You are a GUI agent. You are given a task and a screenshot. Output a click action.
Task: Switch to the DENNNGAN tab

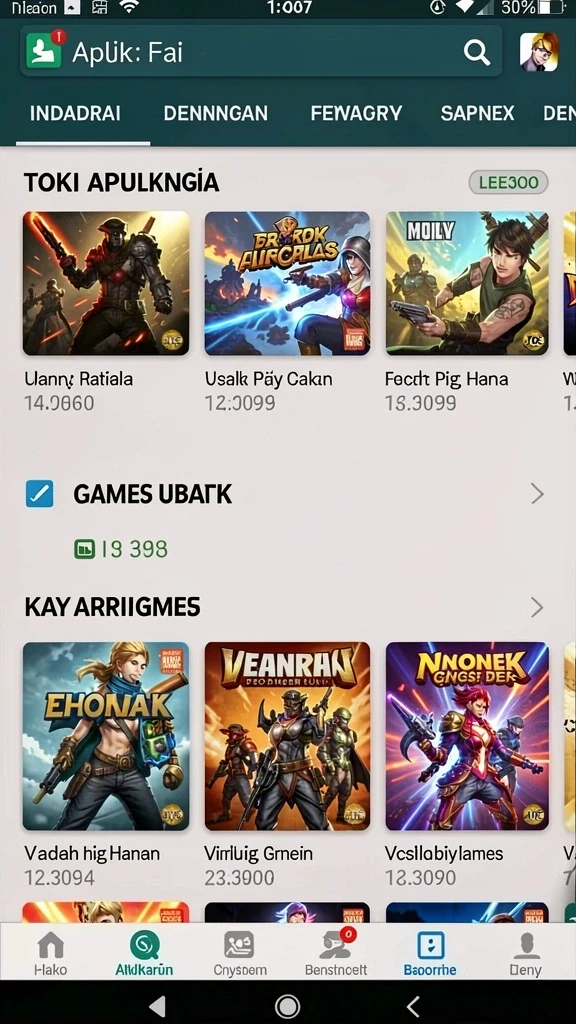216,113
